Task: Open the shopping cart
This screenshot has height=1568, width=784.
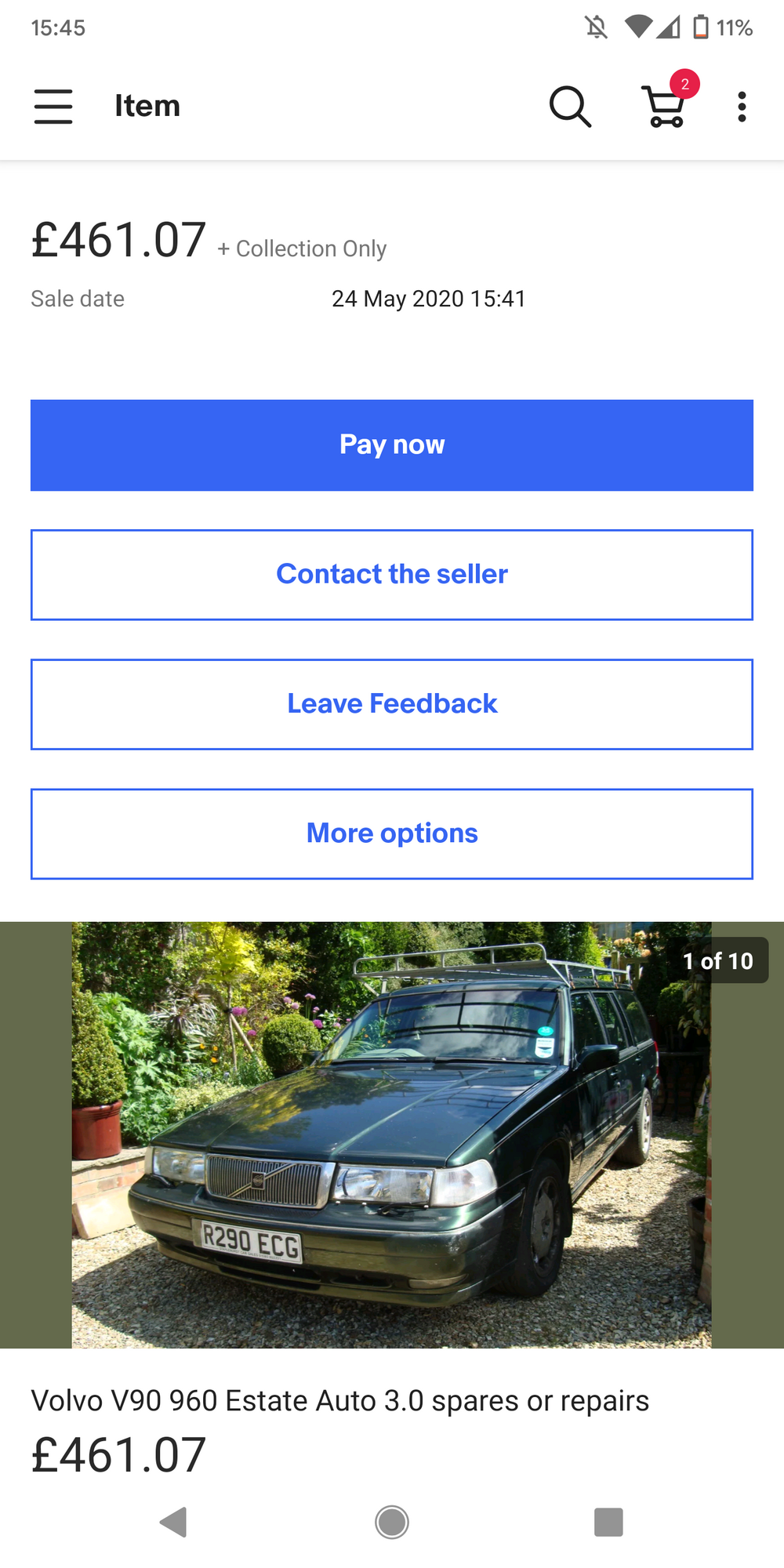Action: pyautogui.click(x=664, y=107)
